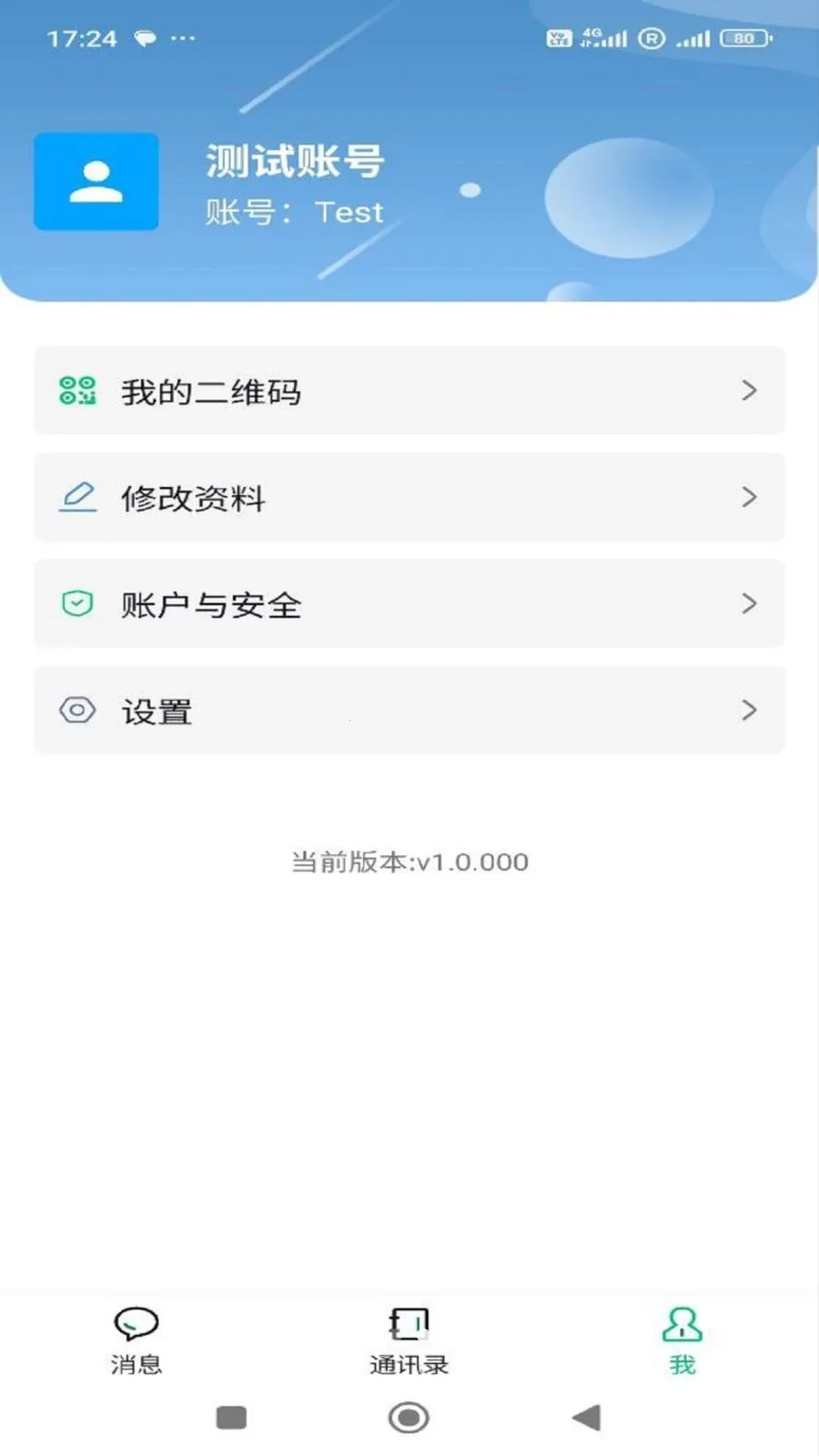Image resolution: width=819 pixels, height=1456 pixels.
Task: Select the shield icon for 账户与安全
Action: click(x=78, y=603)
